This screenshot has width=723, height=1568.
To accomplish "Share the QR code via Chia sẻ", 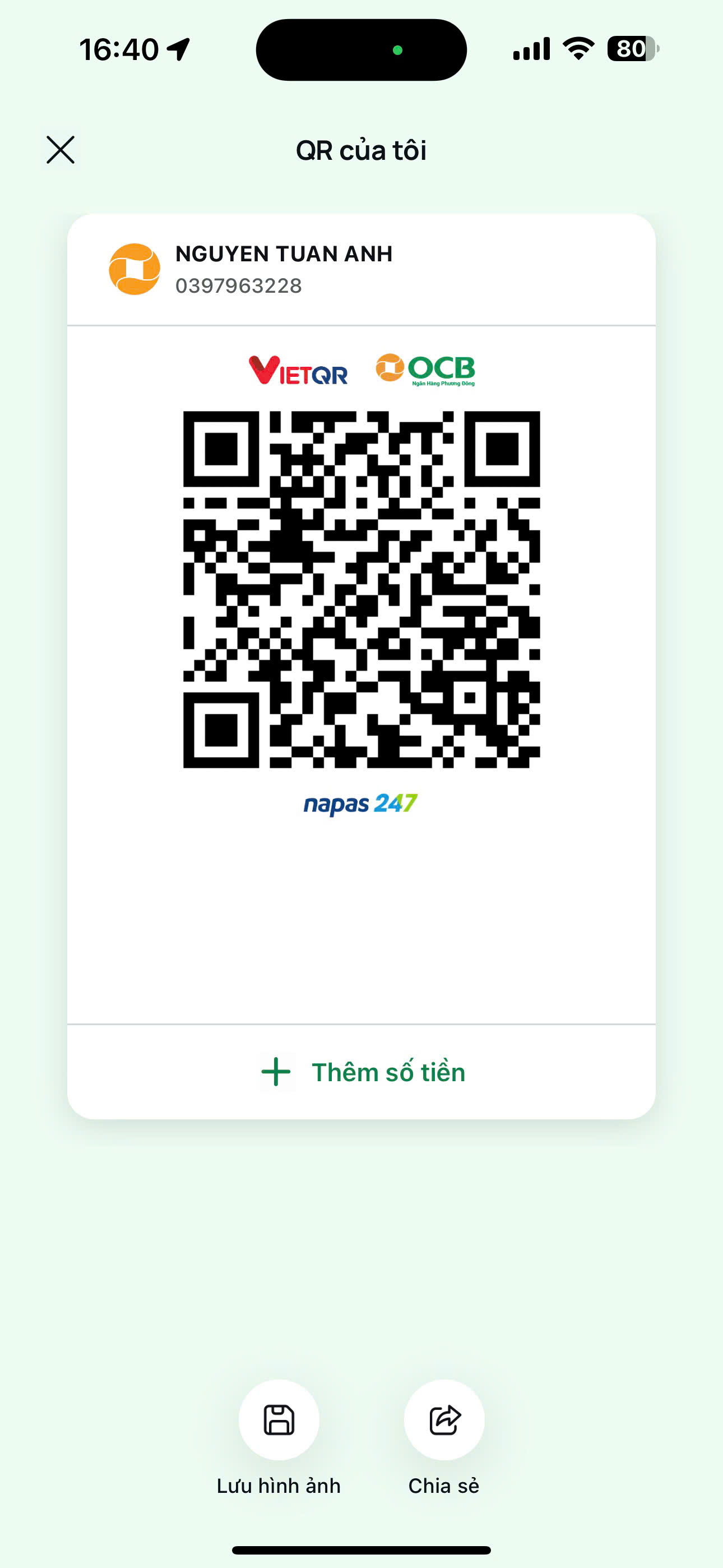I will 444,1420.
